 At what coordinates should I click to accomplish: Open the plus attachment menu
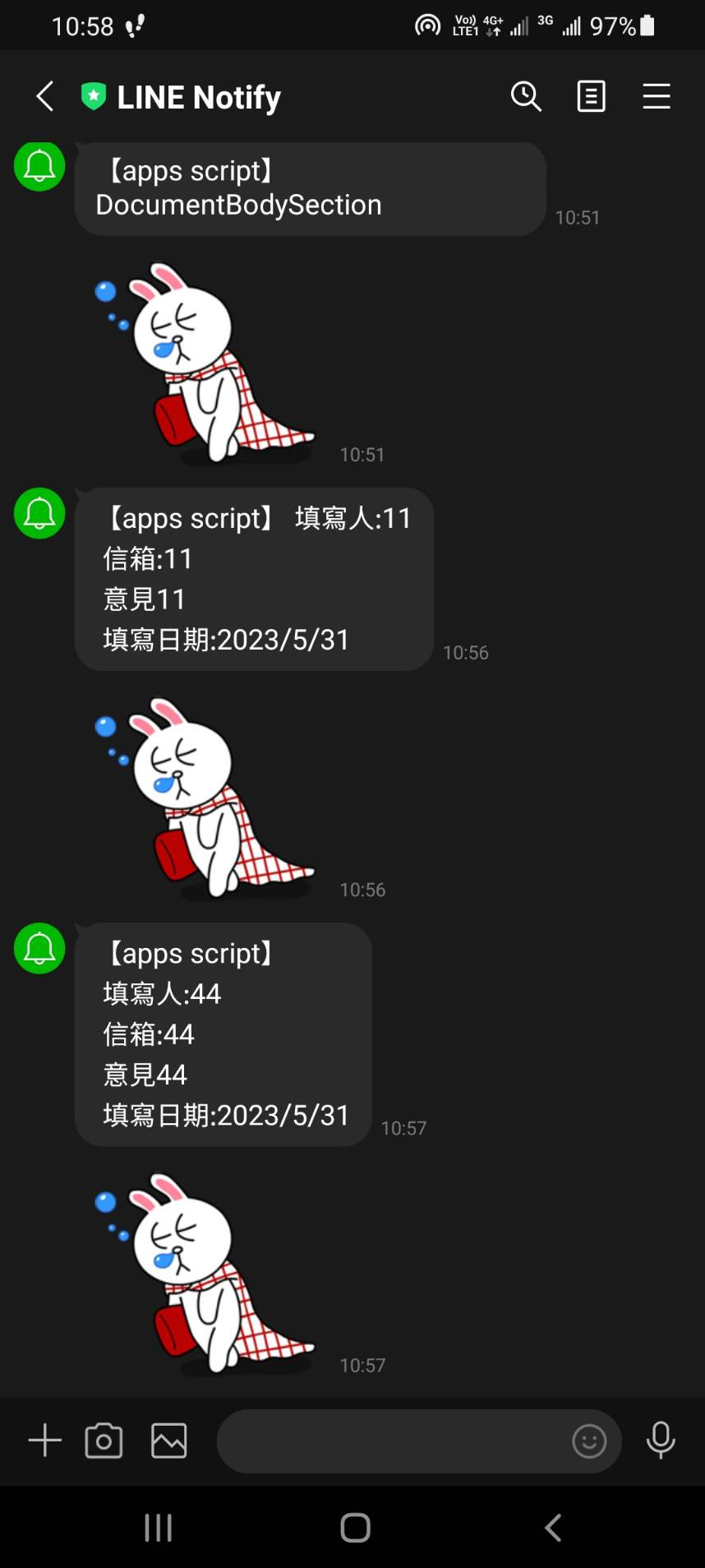(45, 1441)
